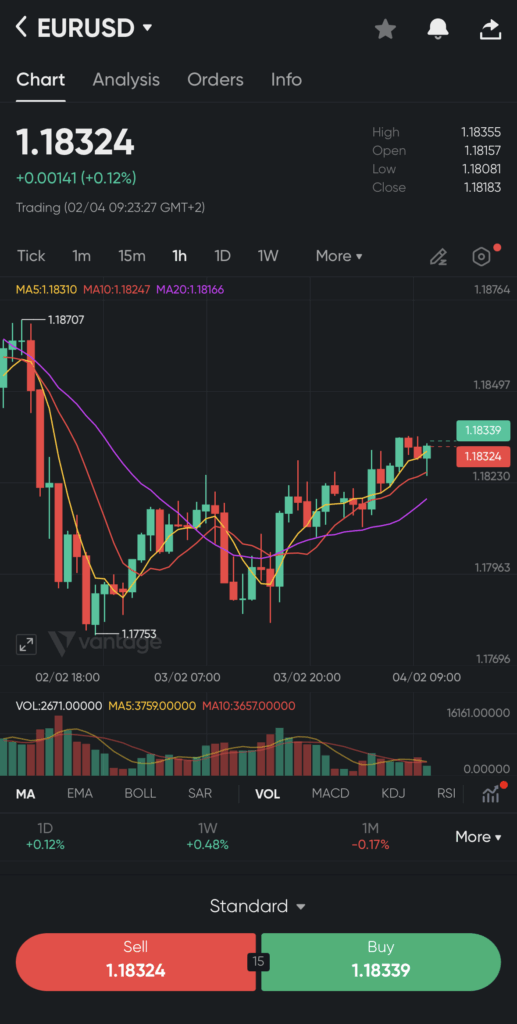The height and width of the screenshot is (1024, 517).
Task: Expand the More timeframes dropdown
Action: click(339, 256)
